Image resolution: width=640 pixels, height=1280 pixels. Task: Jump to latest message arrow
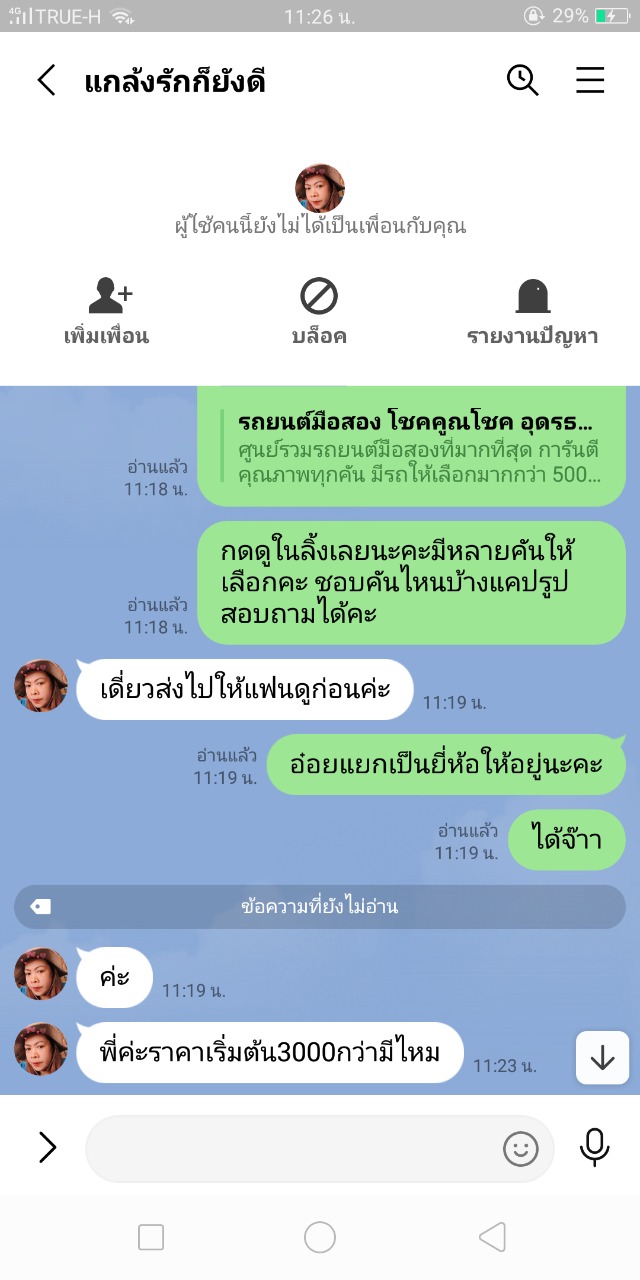click(602, 1058)
